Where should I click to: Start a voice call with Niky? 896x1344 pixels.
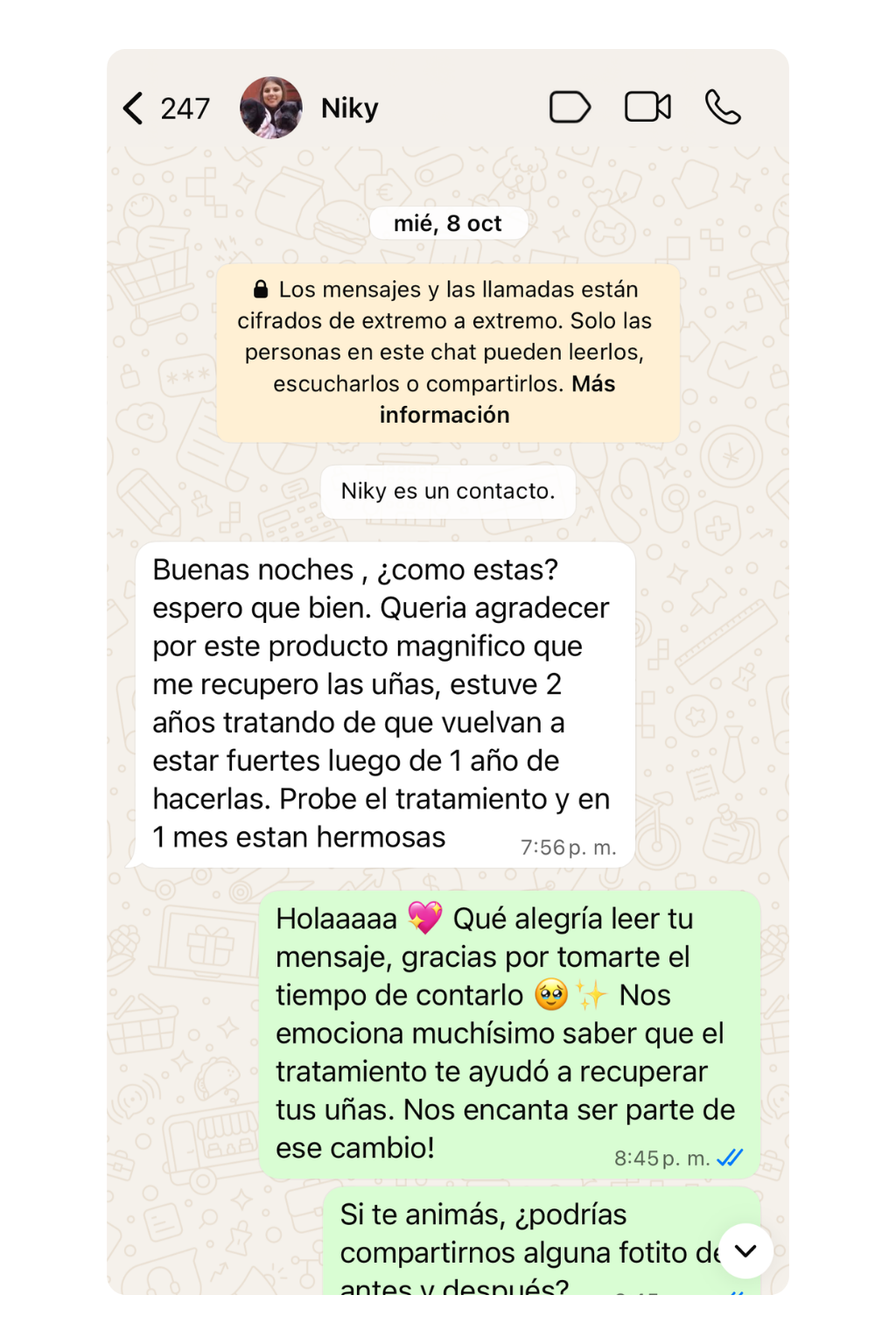pos(723,108)
